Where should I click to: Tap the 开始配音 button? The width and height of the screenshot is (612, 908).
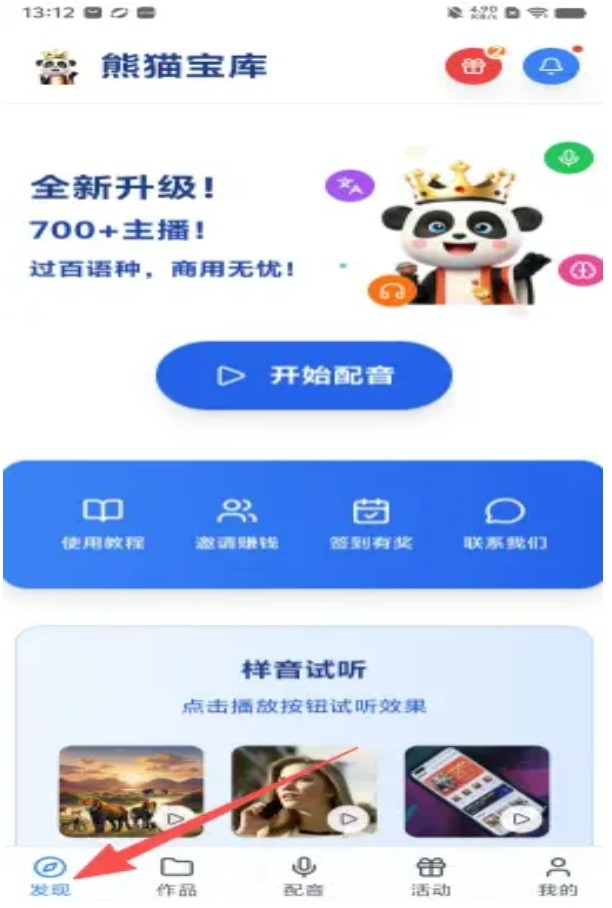304,375
